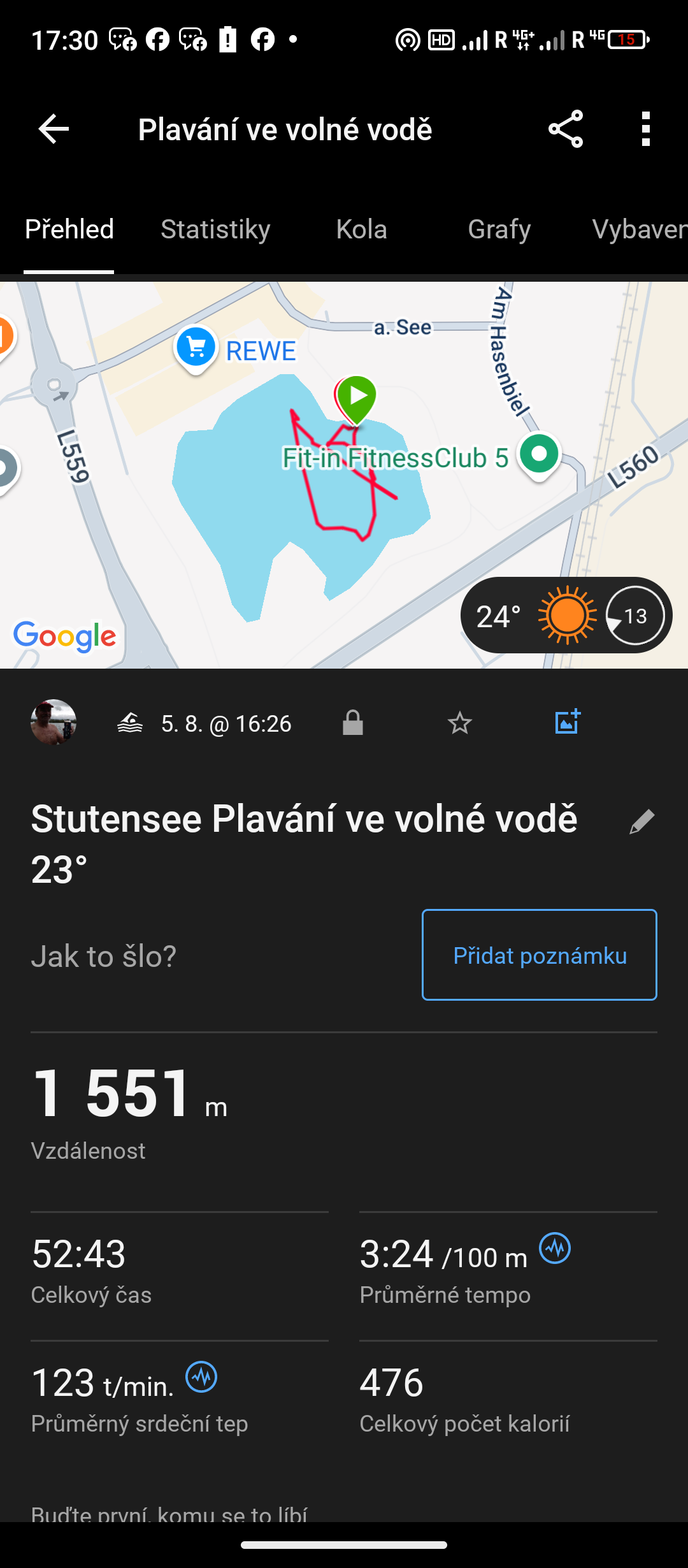Open the profile picture avatar

coord(54,722)
